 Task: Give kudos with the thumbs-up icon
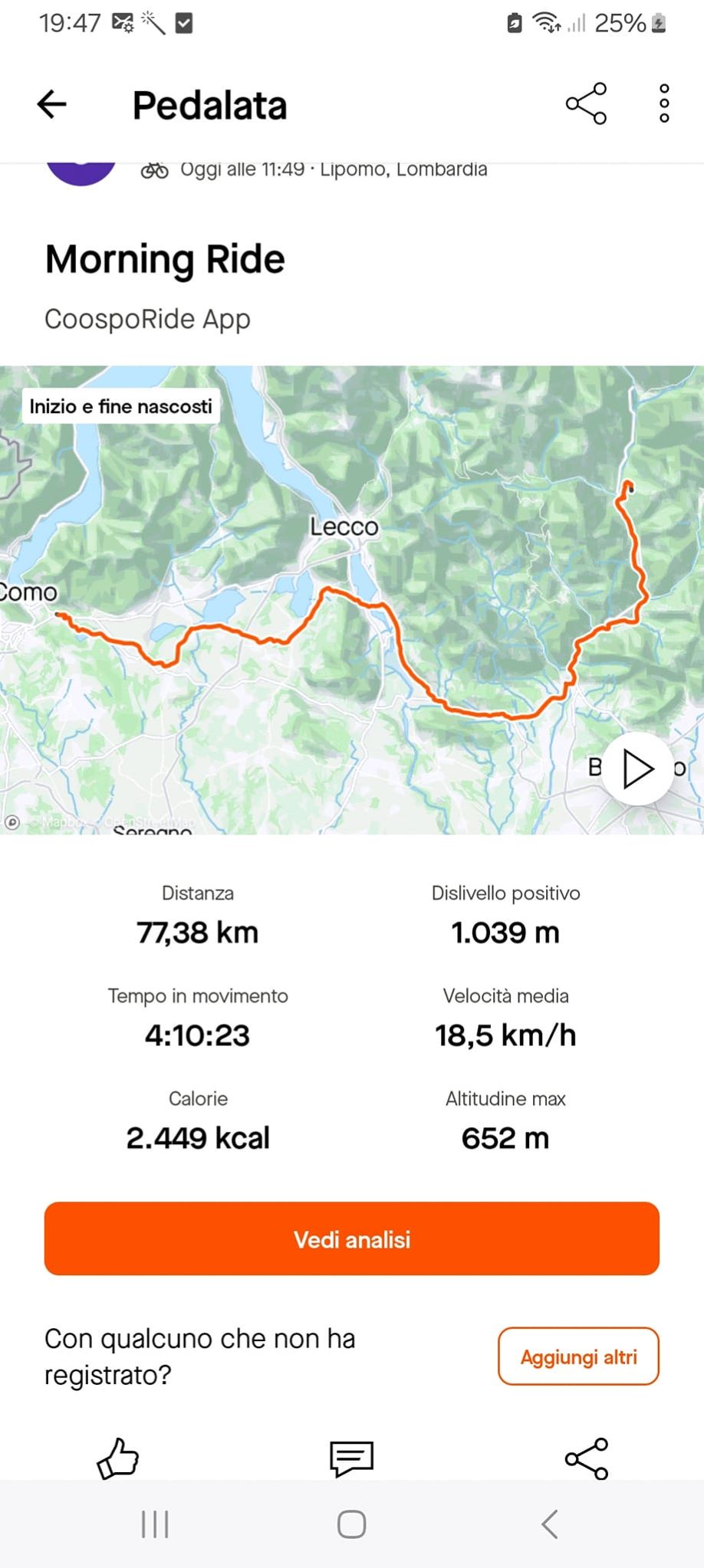pyautogui.click(x=118, y=1458)
